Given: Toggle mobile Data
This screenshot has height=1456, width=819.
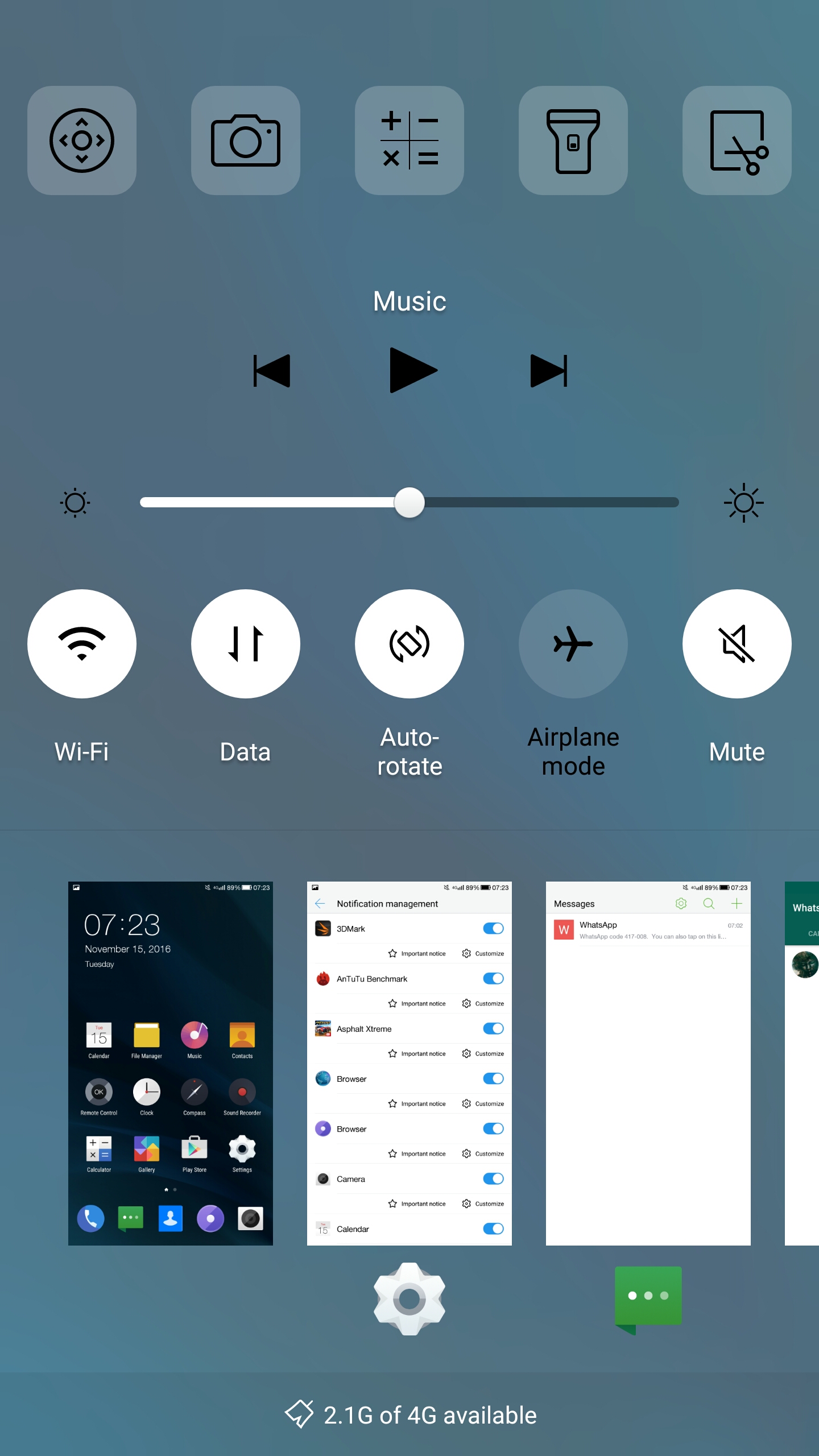Looking at the screenshot, I should [x=246, y=644].
